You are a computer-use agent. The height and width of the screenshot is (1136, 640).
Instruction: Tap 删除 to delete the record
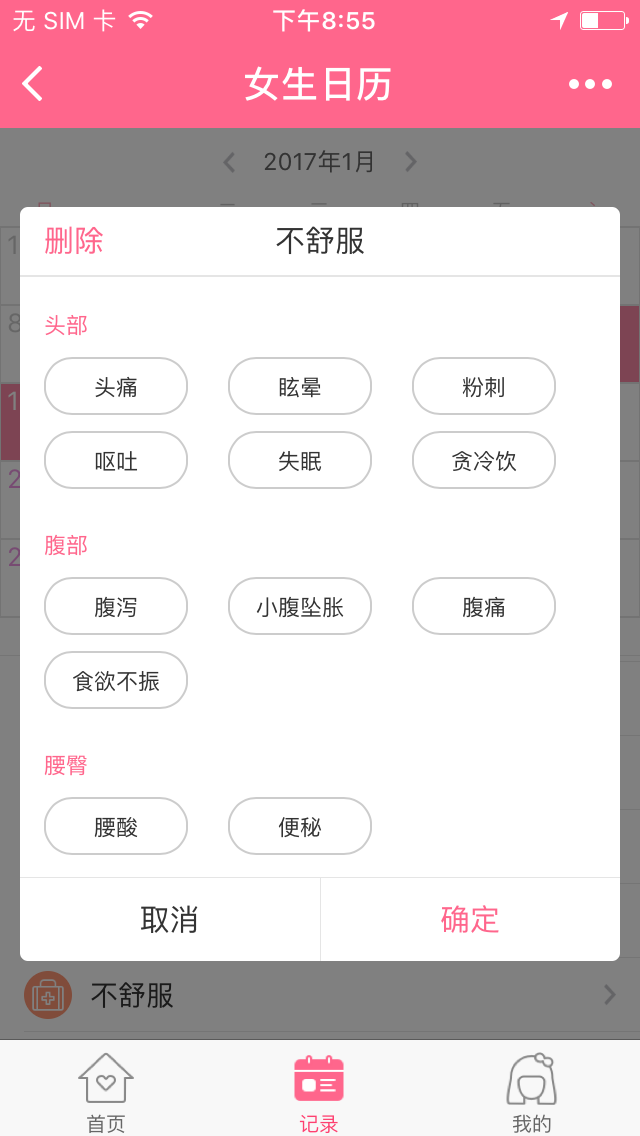[x=74, y=241]
